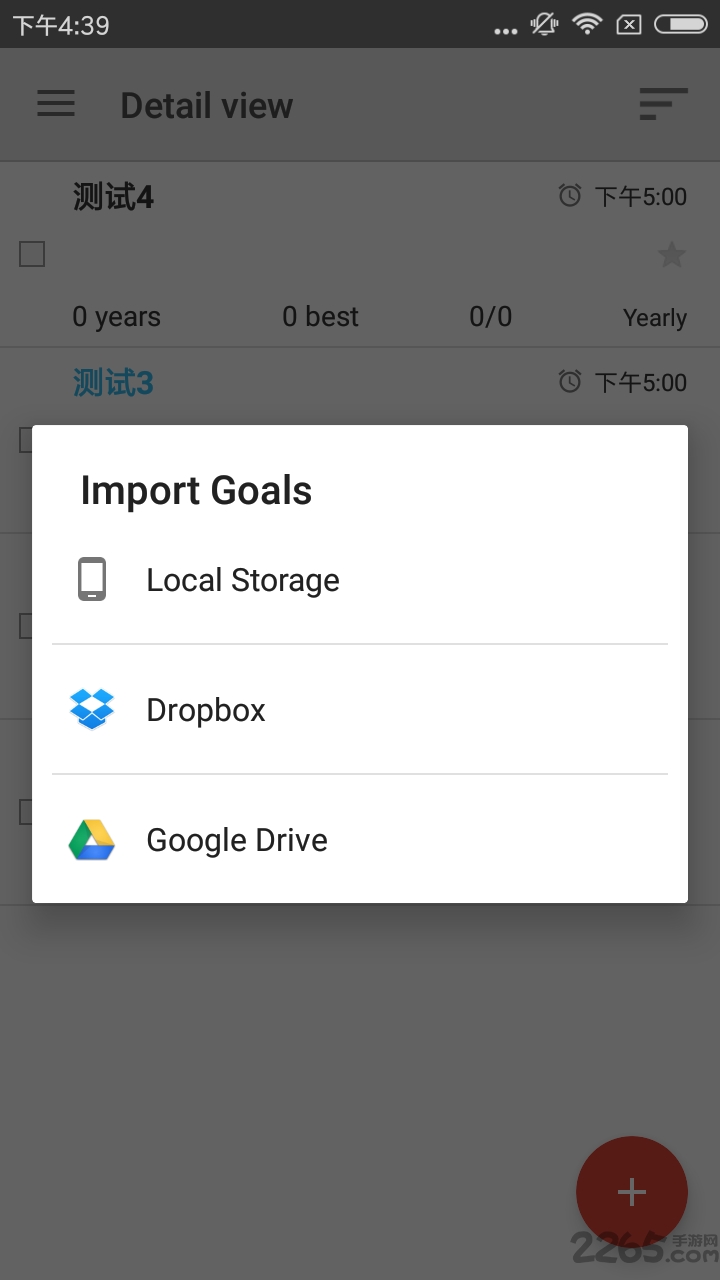Open the goal title 测试3 link
Image resolution: width=720 pixels, height=1280 pixels.
(x=114, y=381)
